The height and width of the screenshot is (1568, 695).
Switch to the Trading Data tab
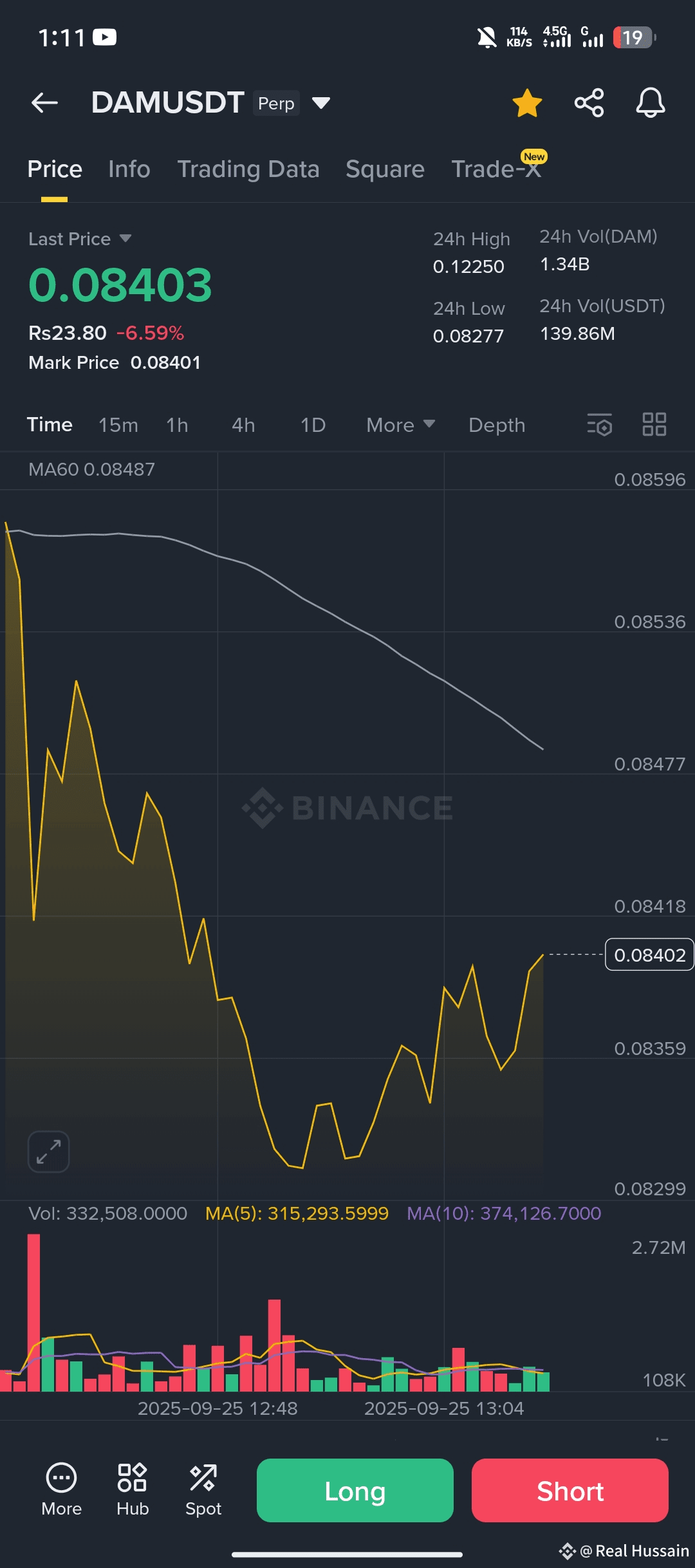[248, 169]
